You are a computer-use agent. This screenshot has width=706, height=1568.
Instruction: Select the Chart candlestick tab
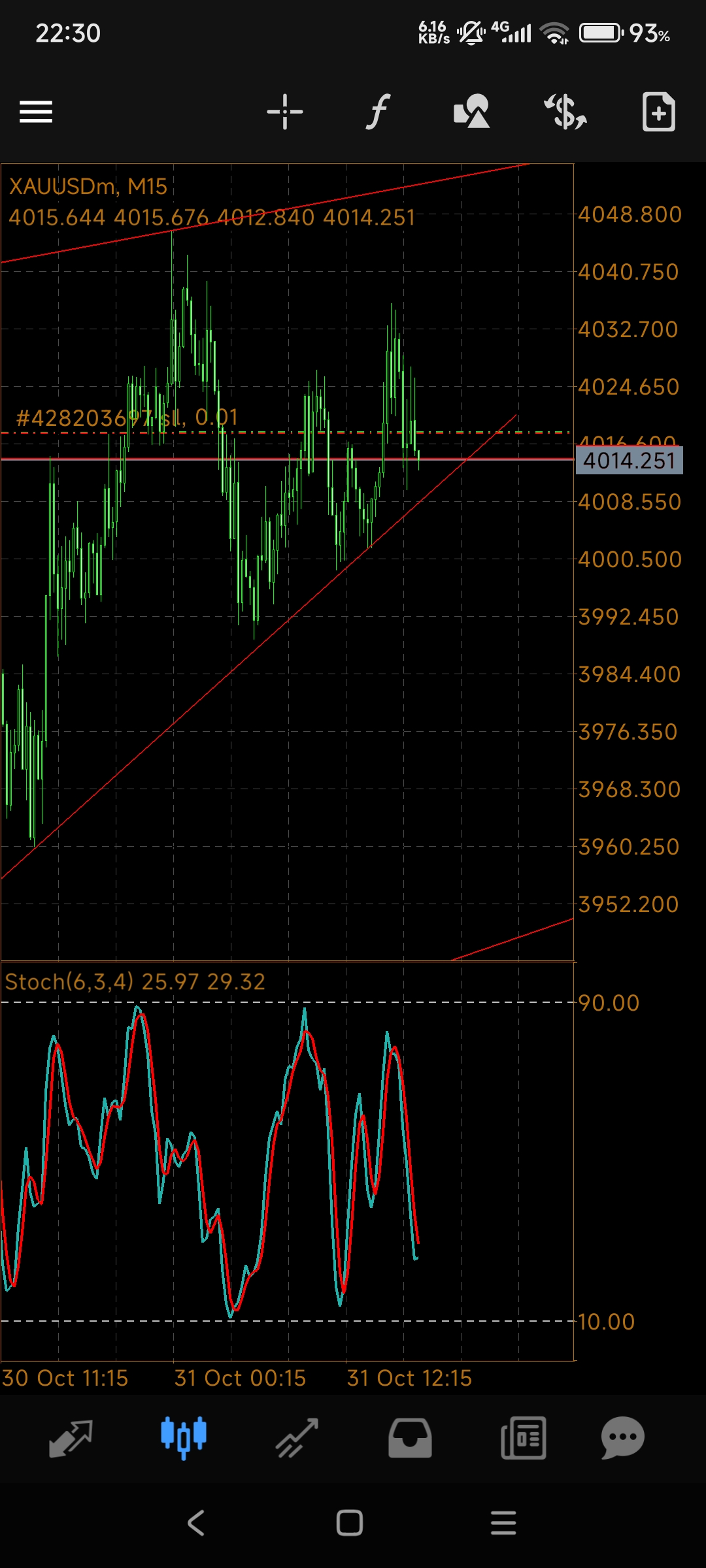pyautogui.click(x=184, y=1438)
